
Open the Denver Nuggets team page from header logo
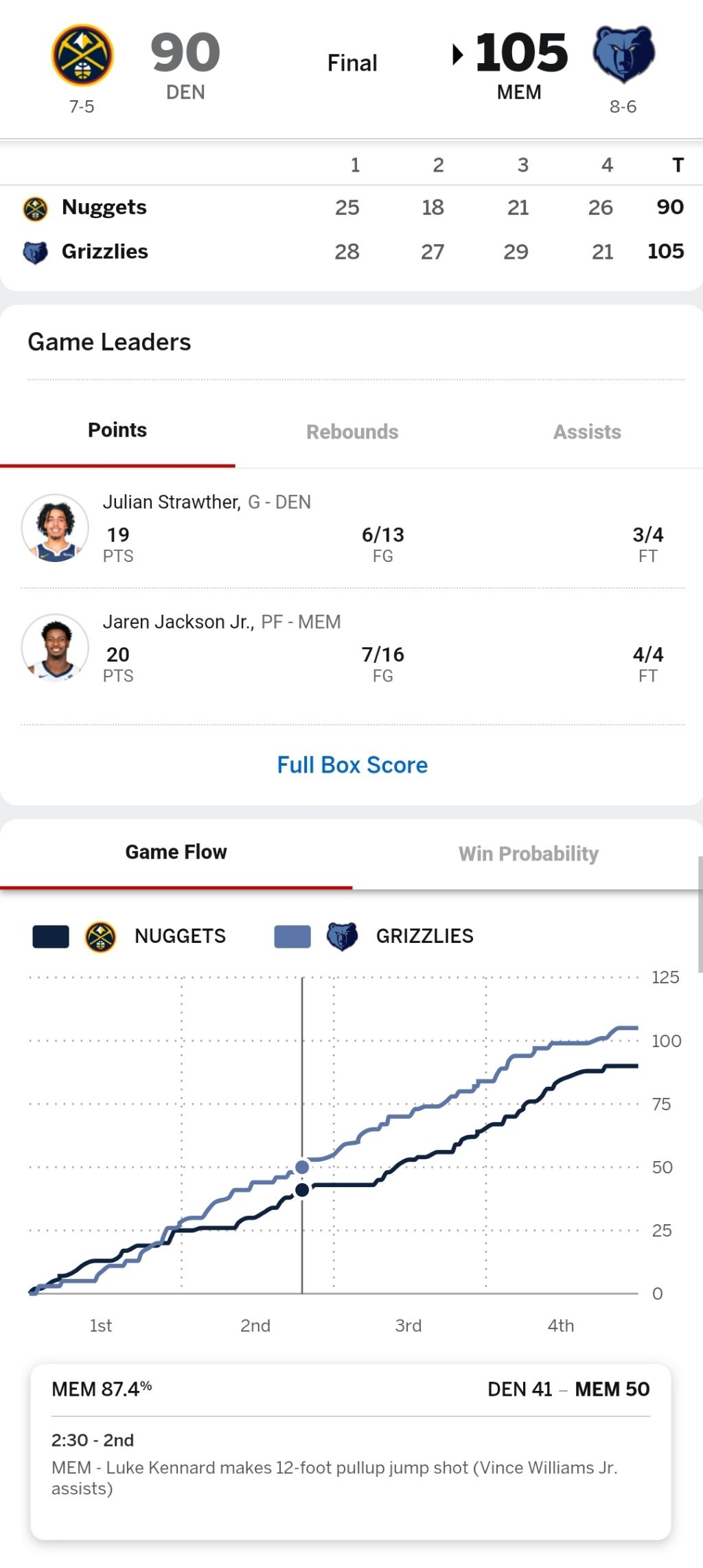pos(82,55)
